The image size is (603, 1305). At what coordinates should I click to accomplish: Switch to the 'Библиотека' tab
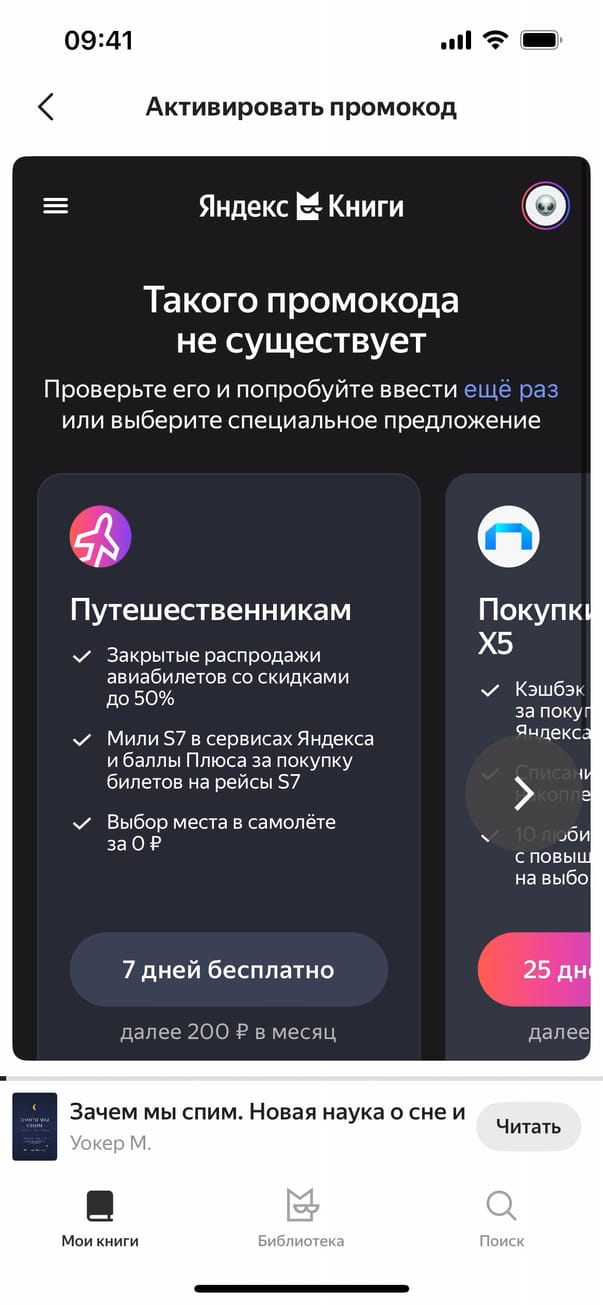click(x=301, y=1218)
